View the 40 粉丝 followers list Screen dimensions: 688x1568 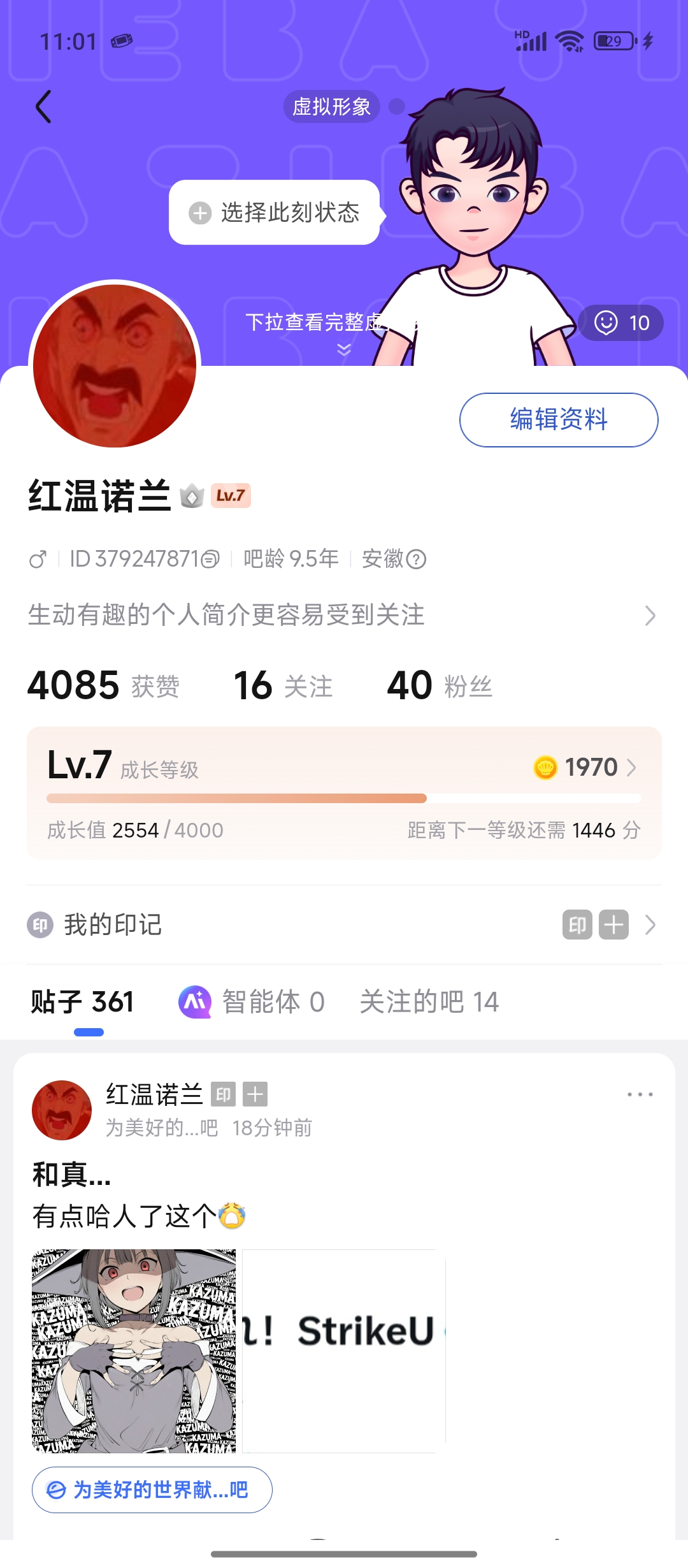[440, 686]
